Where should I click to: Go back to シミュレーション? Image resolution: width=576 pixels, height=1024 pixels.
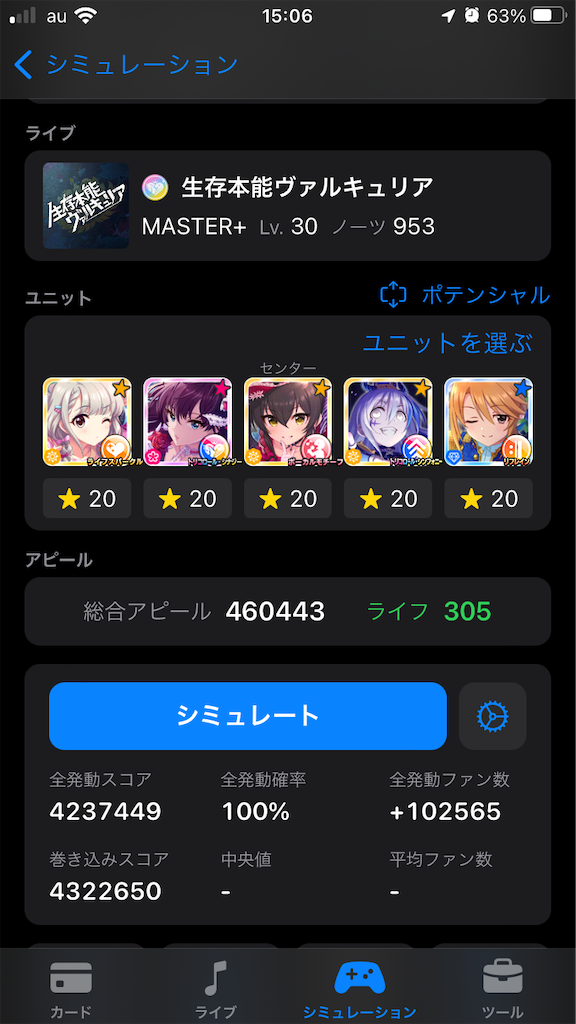pos(125,65)
